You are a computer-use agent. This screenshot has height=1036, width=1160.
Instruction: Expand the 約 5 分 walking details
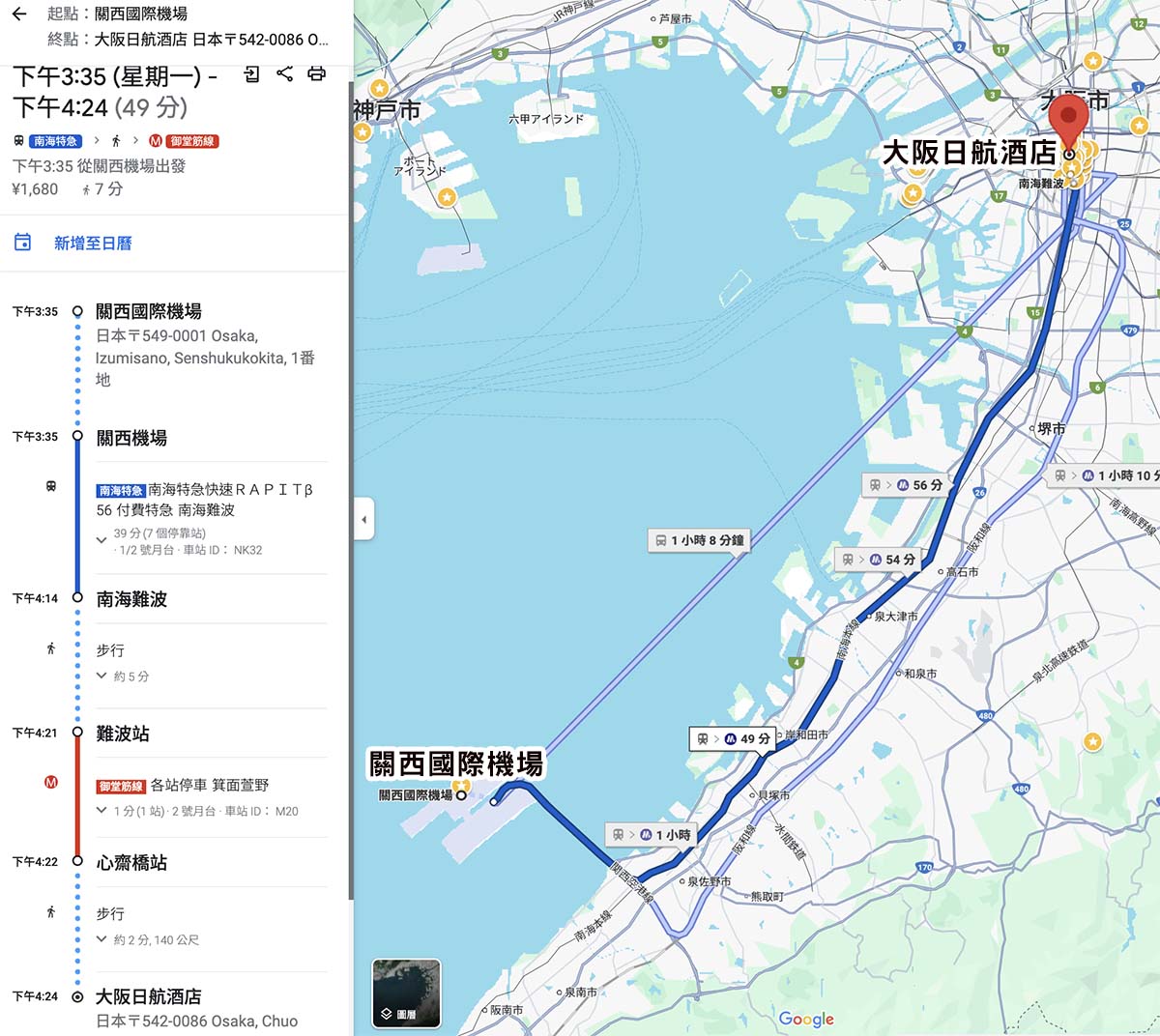tap(101, 676)
